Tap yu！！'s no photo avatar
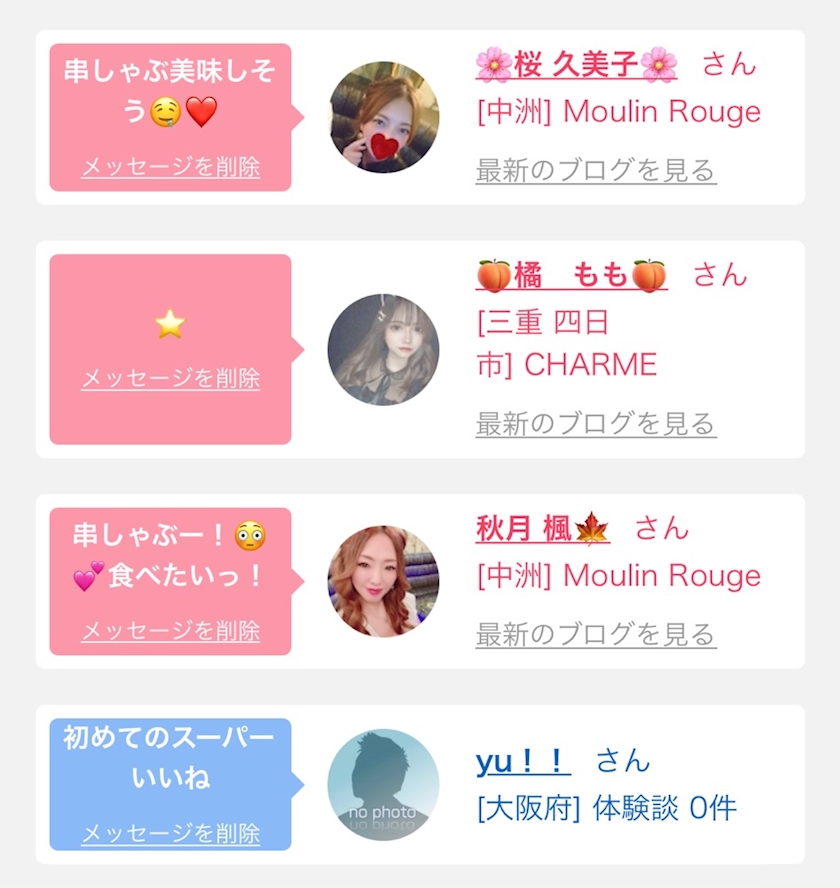 (383, 784)
